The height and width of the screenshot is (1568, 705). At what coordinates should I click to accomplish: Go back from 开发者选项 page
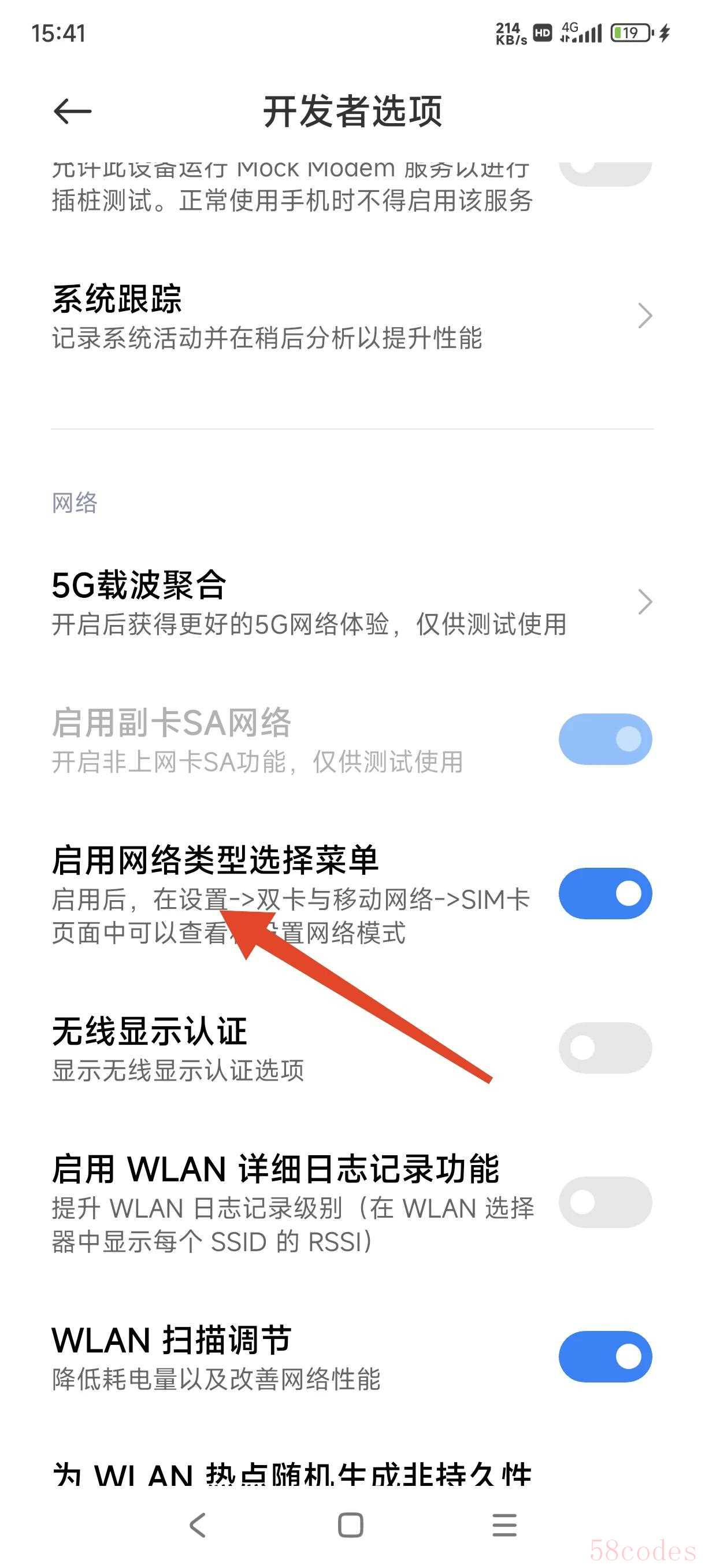click(x=72, y=112)
